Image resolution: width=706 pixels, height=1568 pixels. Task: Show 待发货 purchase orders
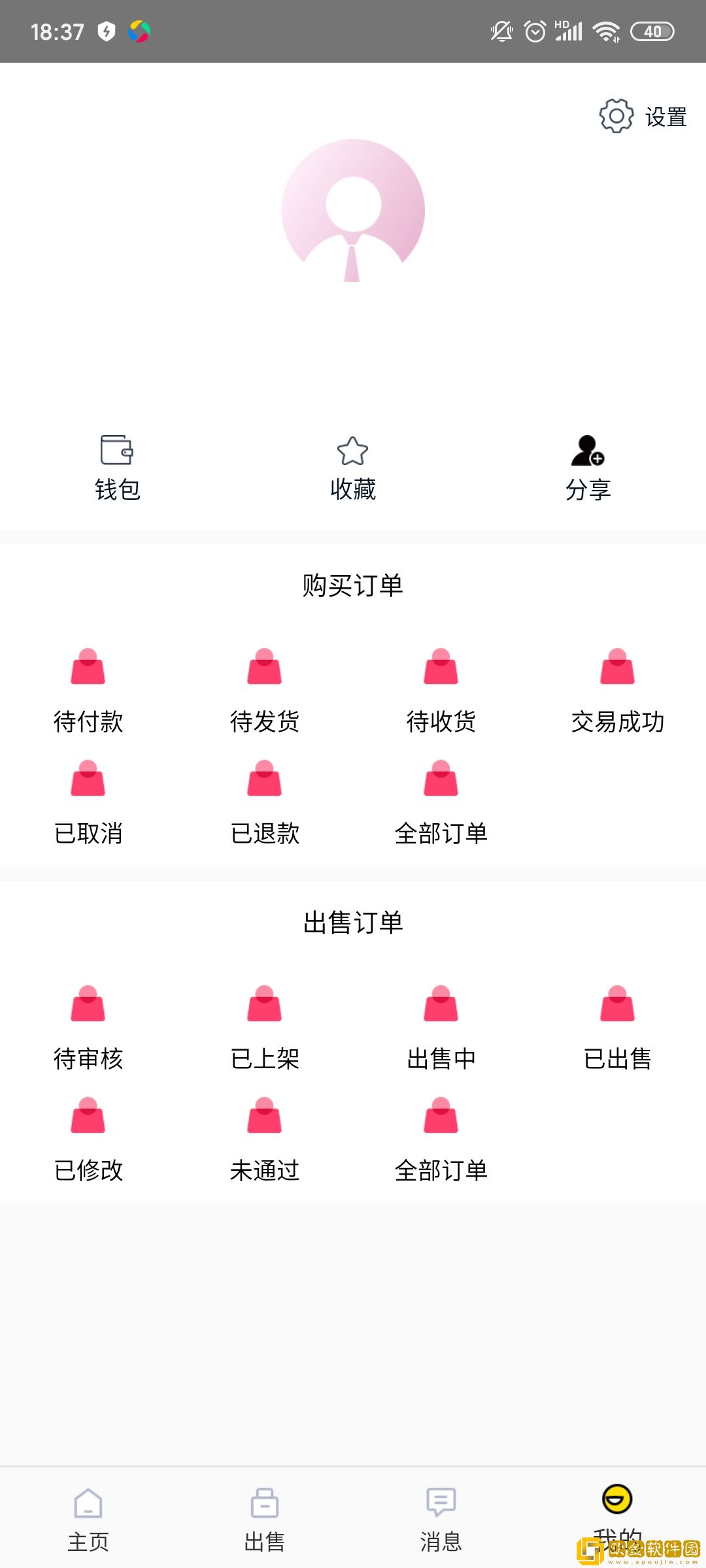pyautogui.click(x=265, y=691)
